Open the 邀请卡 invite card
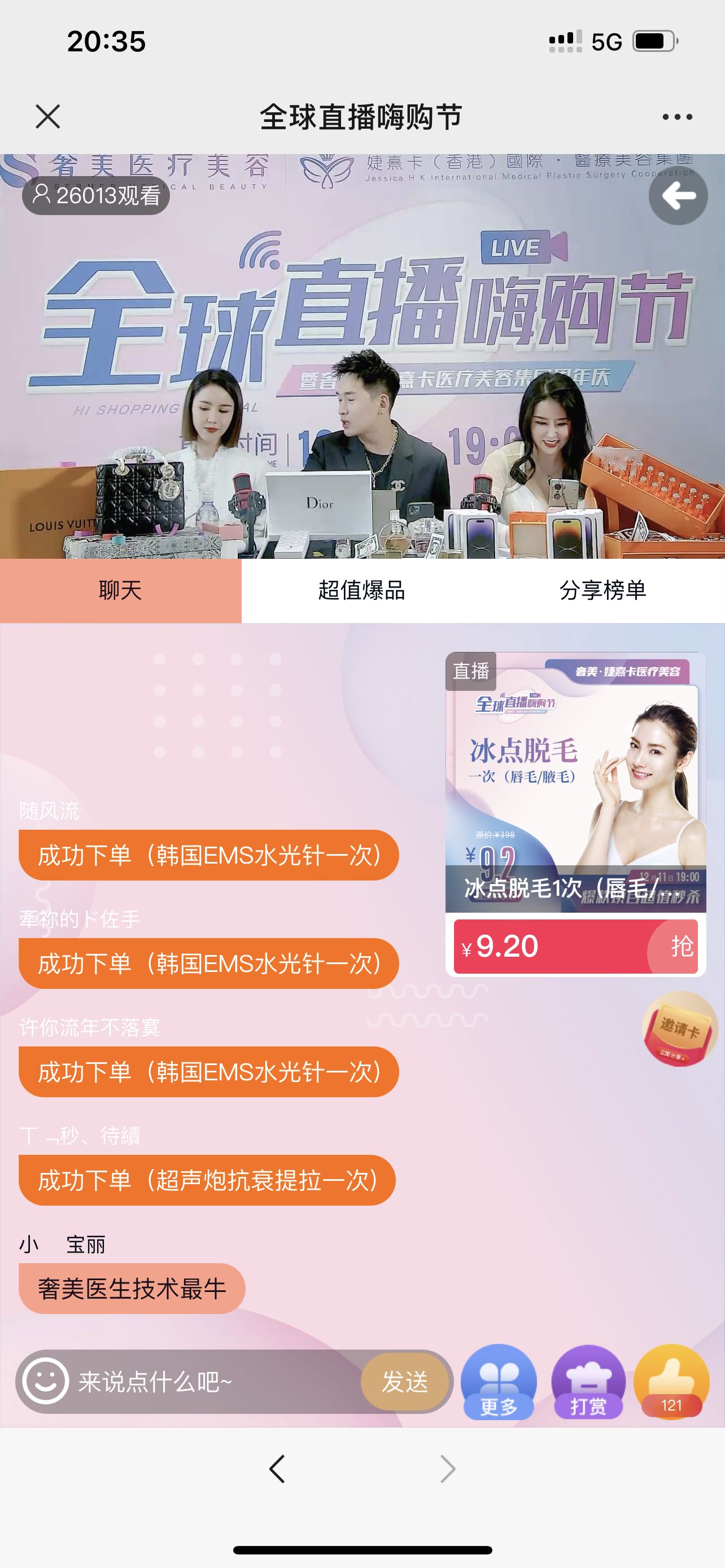Screen dimensions: 725x1568 (x=680, y=1029)
